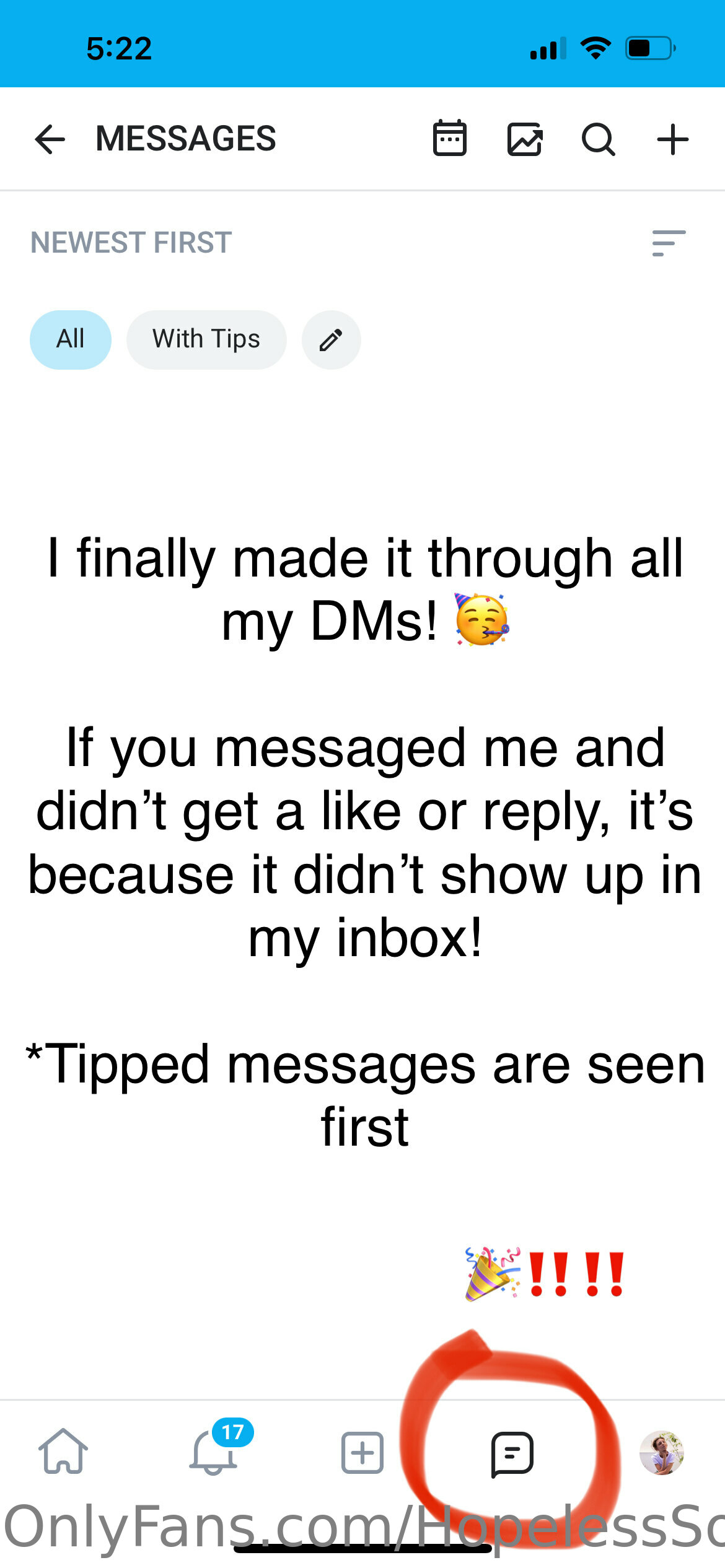
Task: Filter messages With Tips
Action: tap(206, 339)
